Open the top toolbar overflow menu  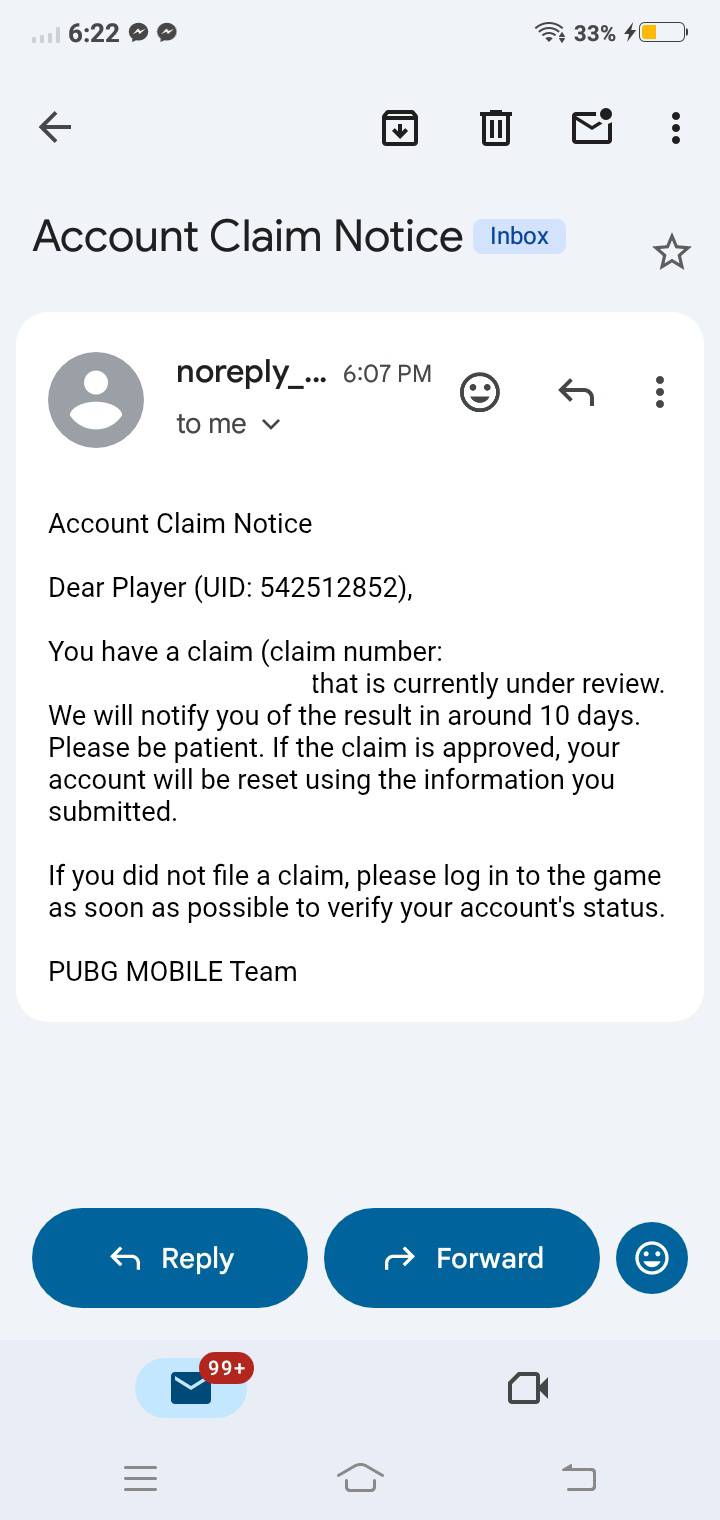click(676, 128)
